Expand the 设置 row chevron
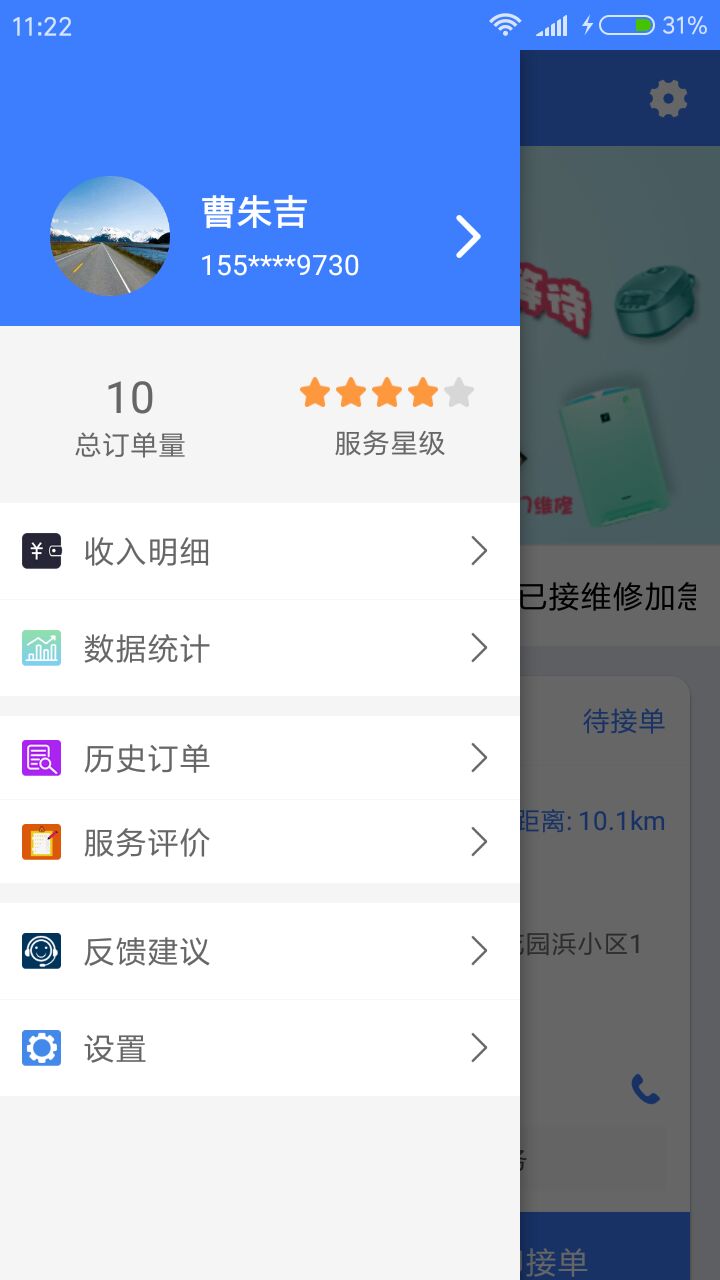Screen dimensions: 720x1280 coord(479,1048)
